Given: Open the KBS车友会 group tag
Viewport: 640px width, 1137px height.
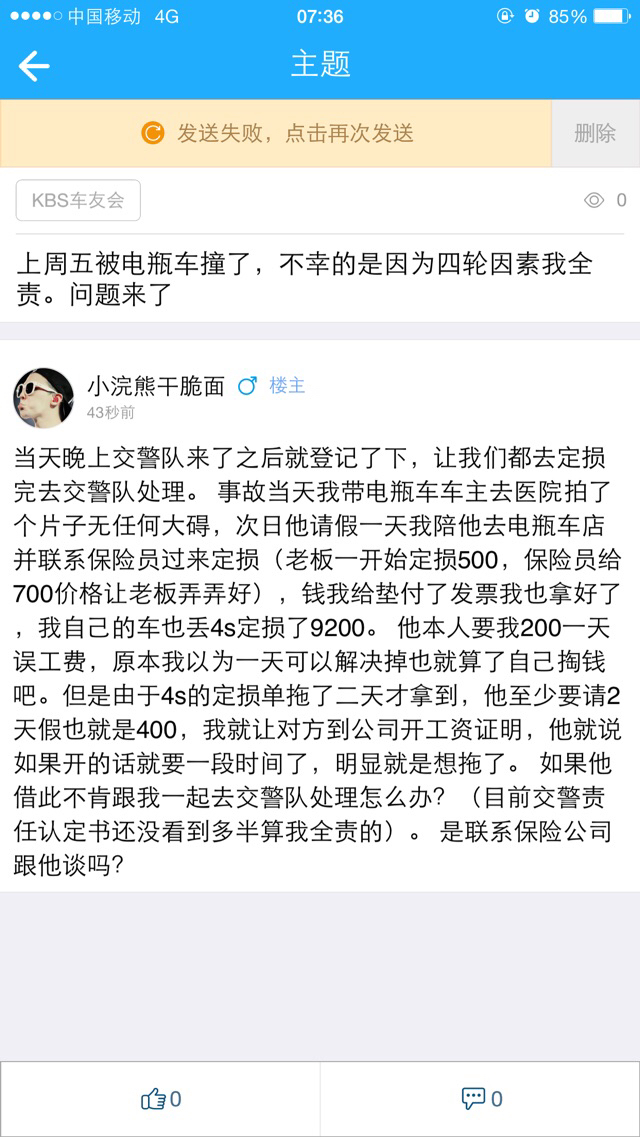Looking at the screenshot, I should tap(78, 200).
